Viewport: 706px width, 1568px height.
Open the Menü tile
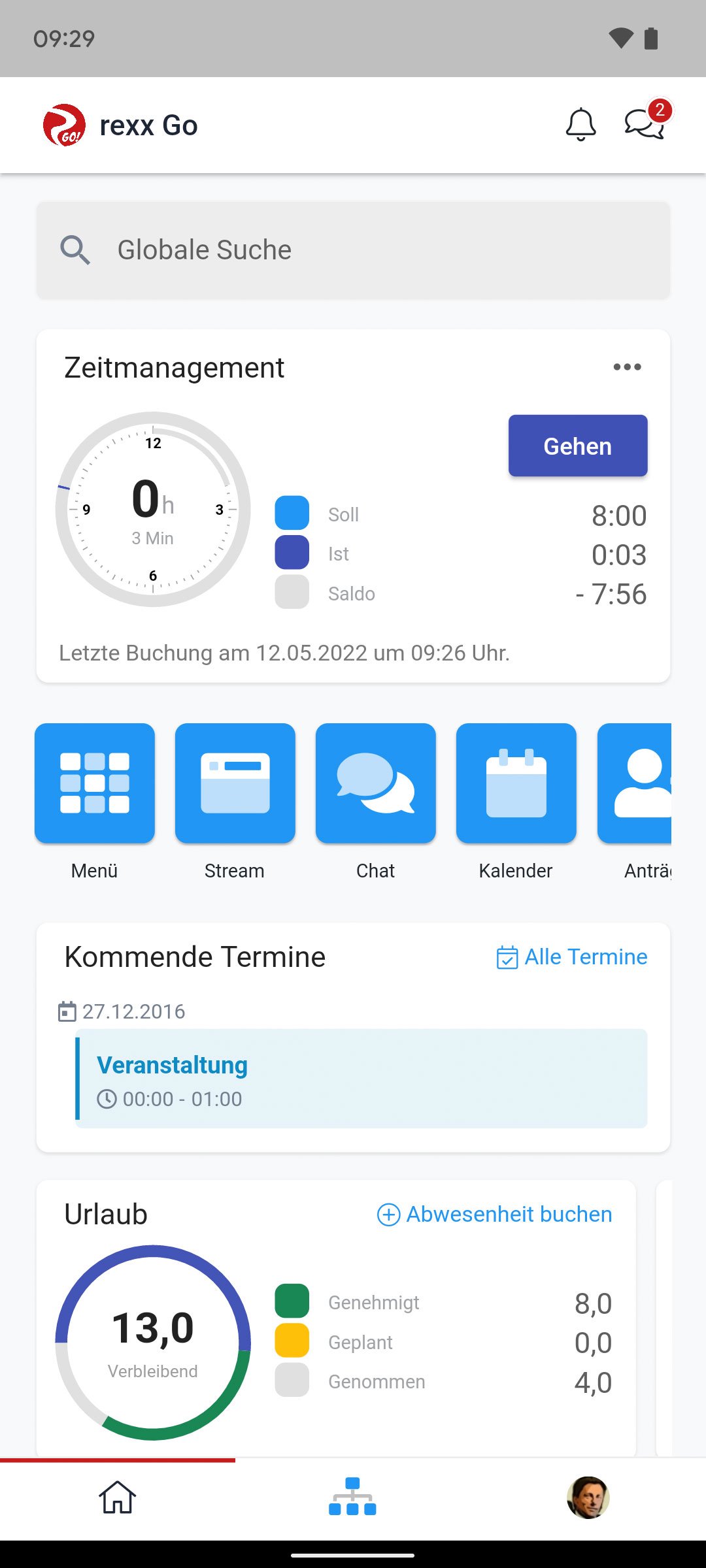(95, 783)
